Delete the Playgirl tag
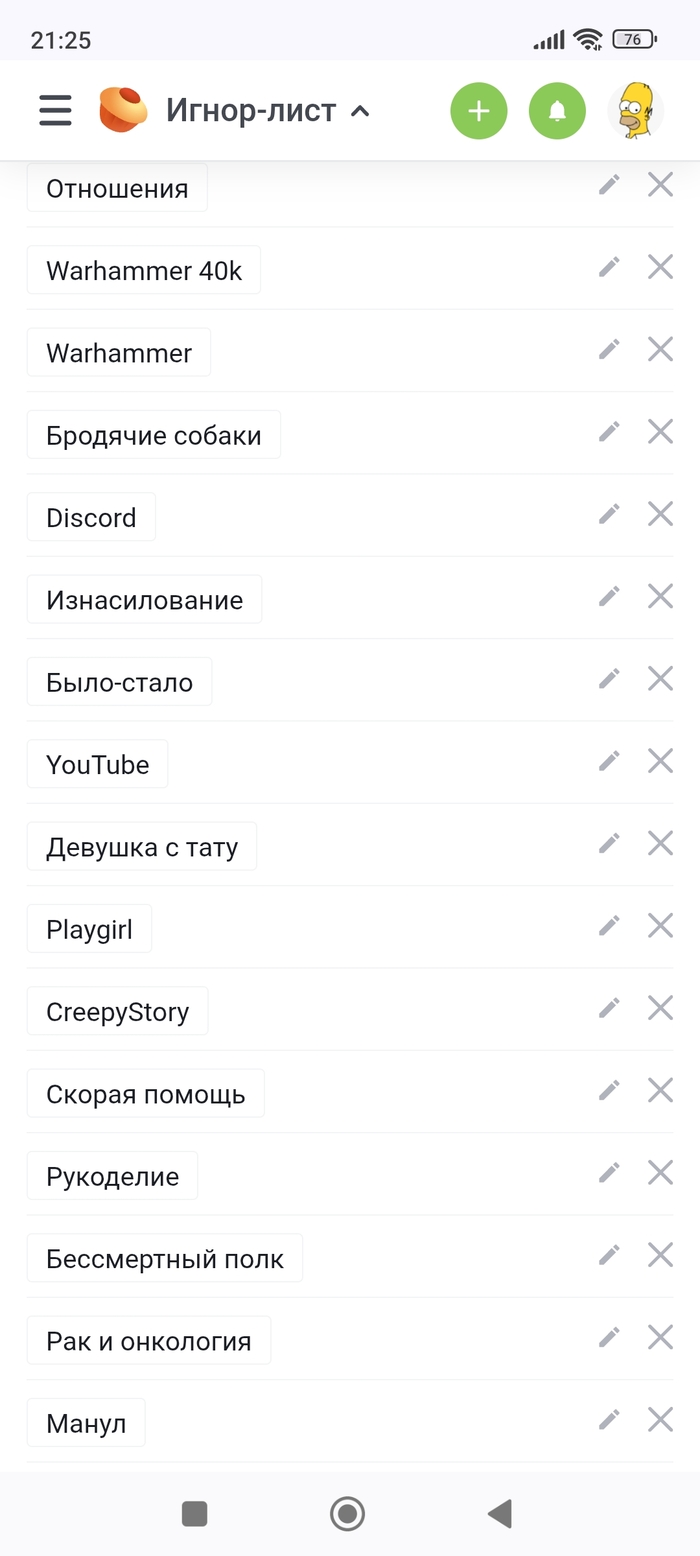The image size is (700, 1556). click(660, 926)
